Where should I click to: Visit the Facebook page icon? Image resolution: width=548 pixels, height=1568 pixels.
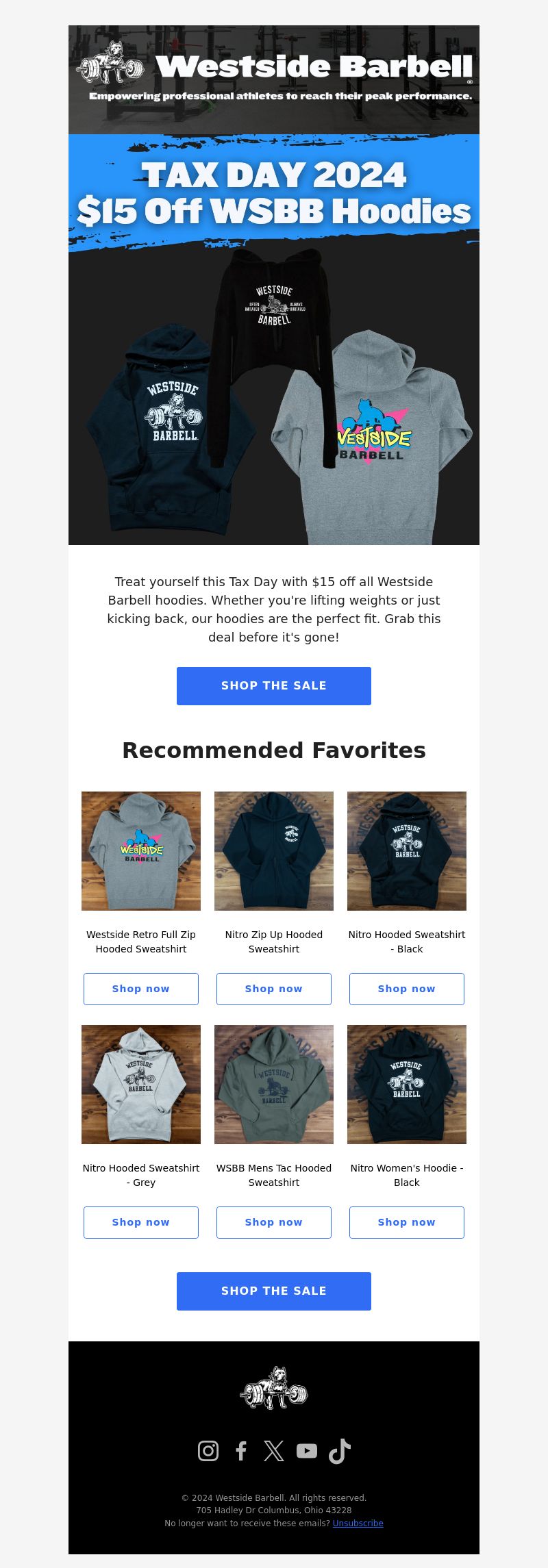pos(241,1451)
